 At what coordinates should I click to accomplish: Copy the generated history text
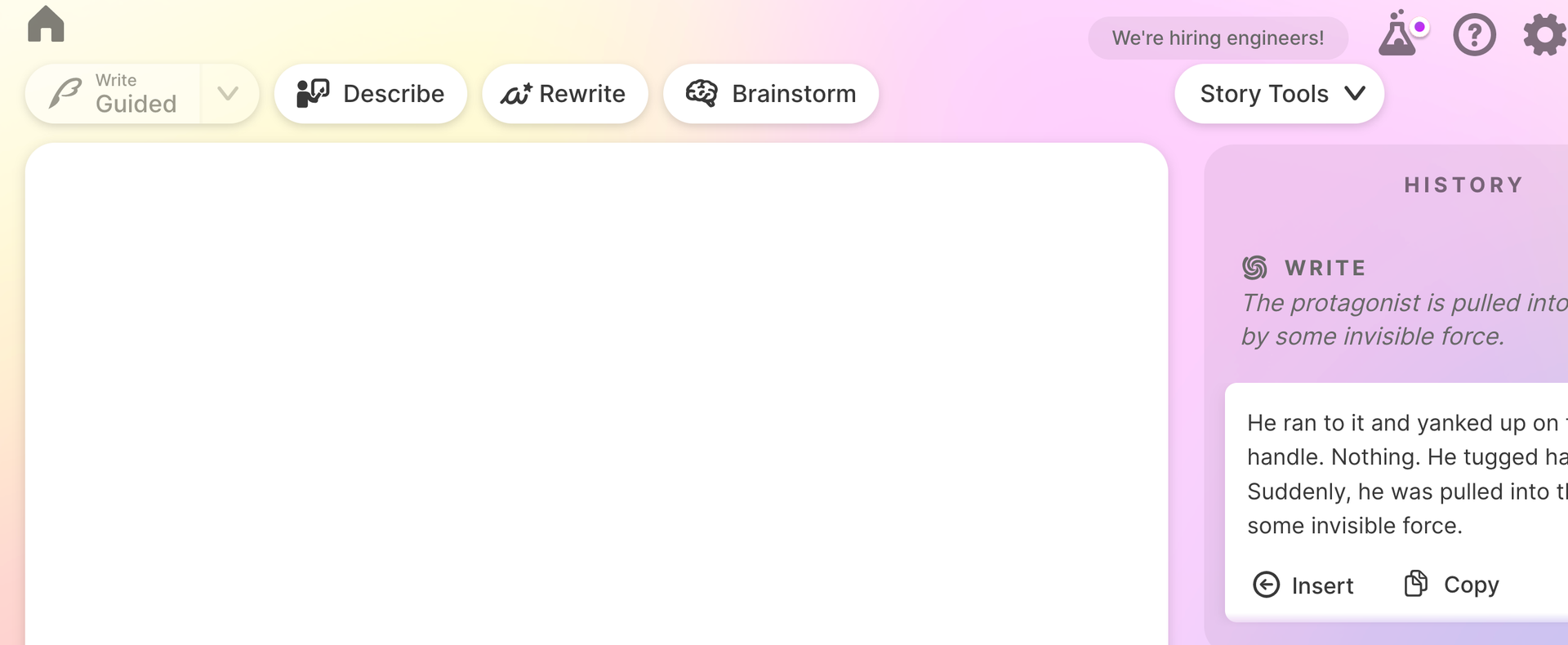[1452, 585]
